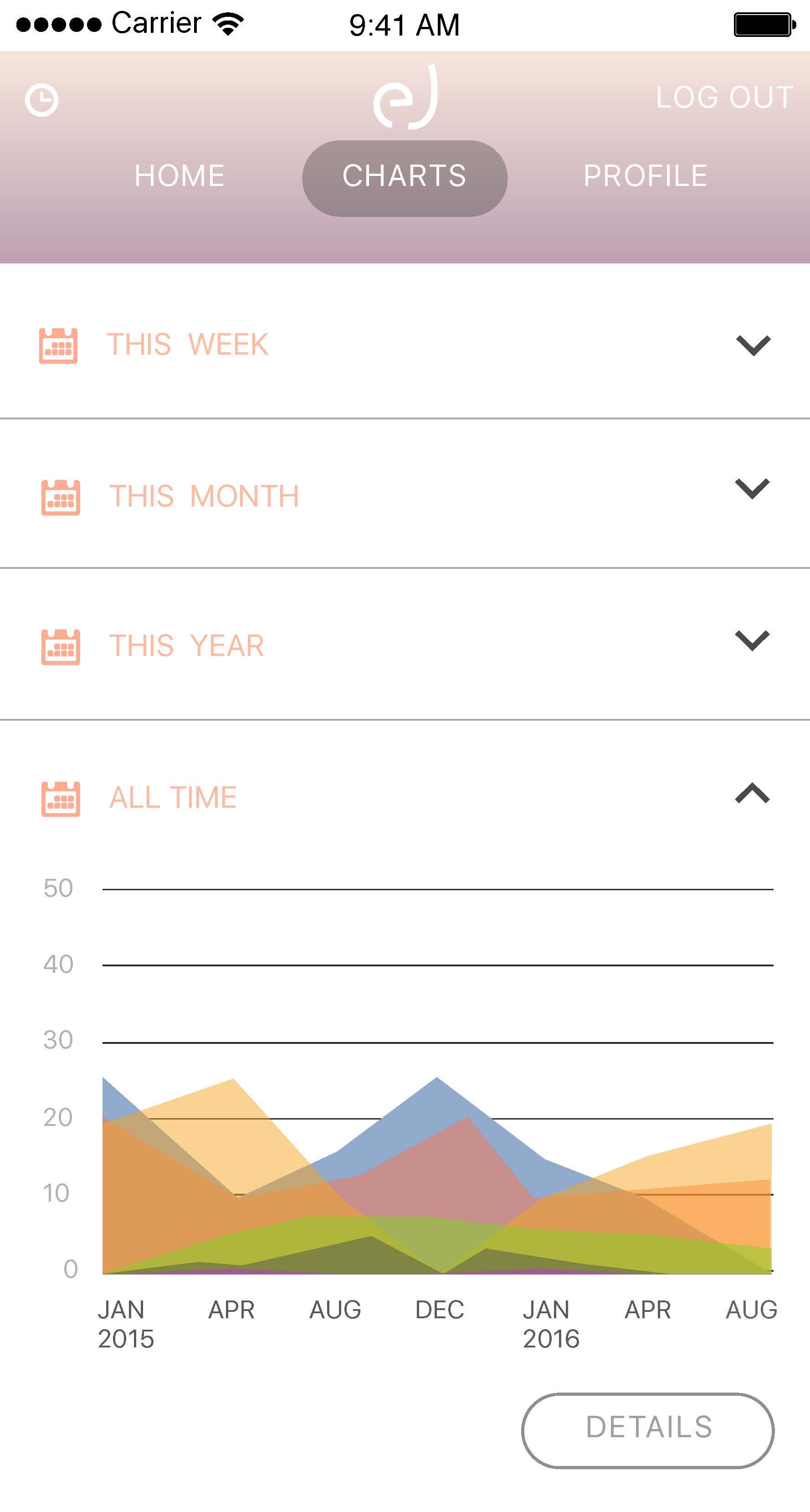Screen dimensions: 810x1512
Task: Expand the This Year section
Action: point(752,640)
